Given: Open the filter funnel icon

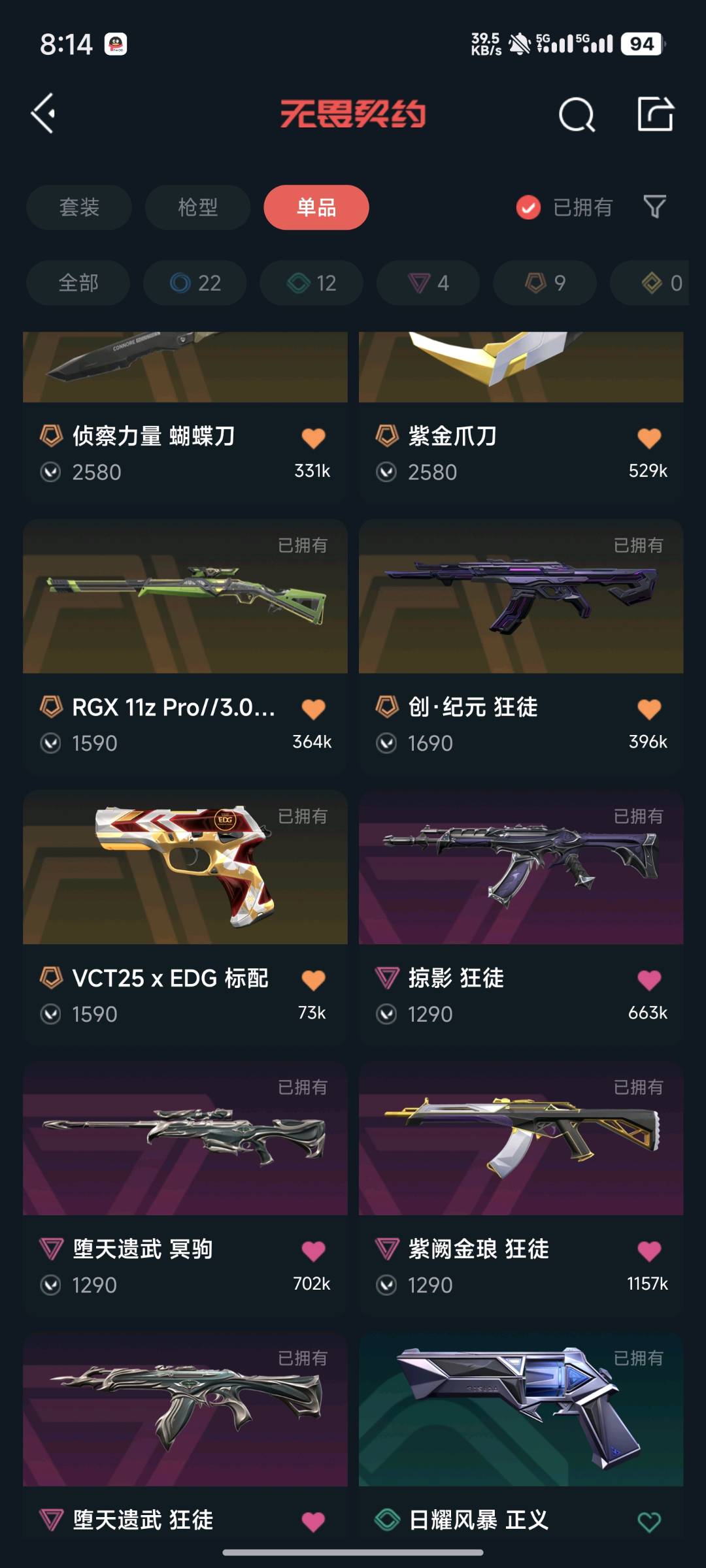Looking at the screenshot, I should coord(654,207).
